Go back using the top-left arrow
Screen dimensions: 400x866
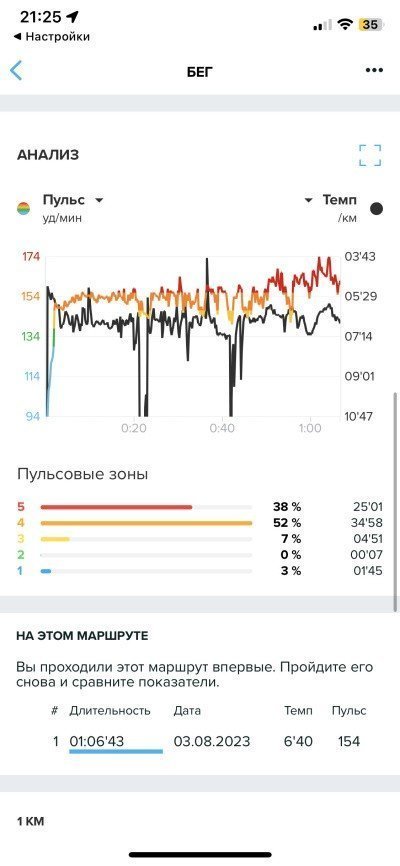click(16, 71)
